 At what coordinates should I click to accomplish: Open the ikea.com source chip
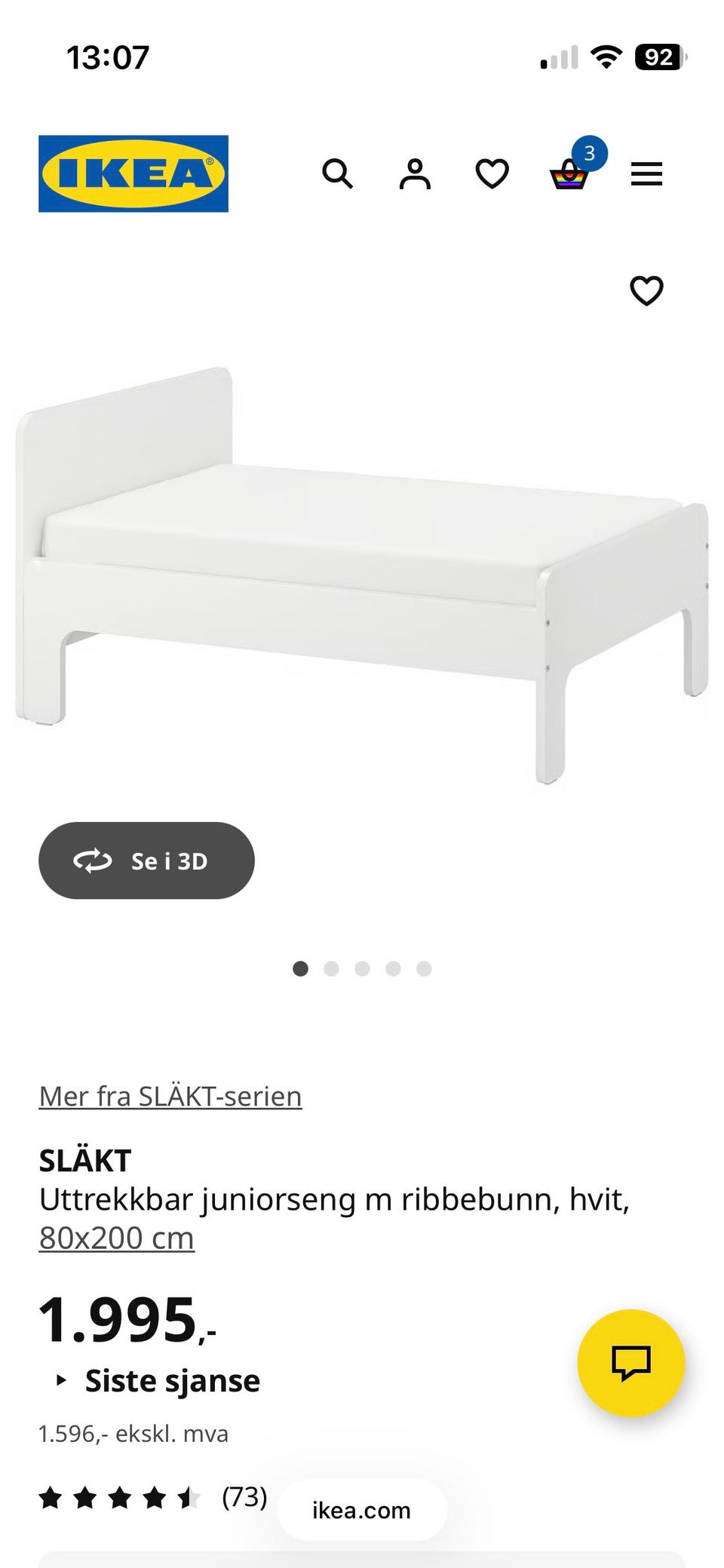[x=360, y=1510]
